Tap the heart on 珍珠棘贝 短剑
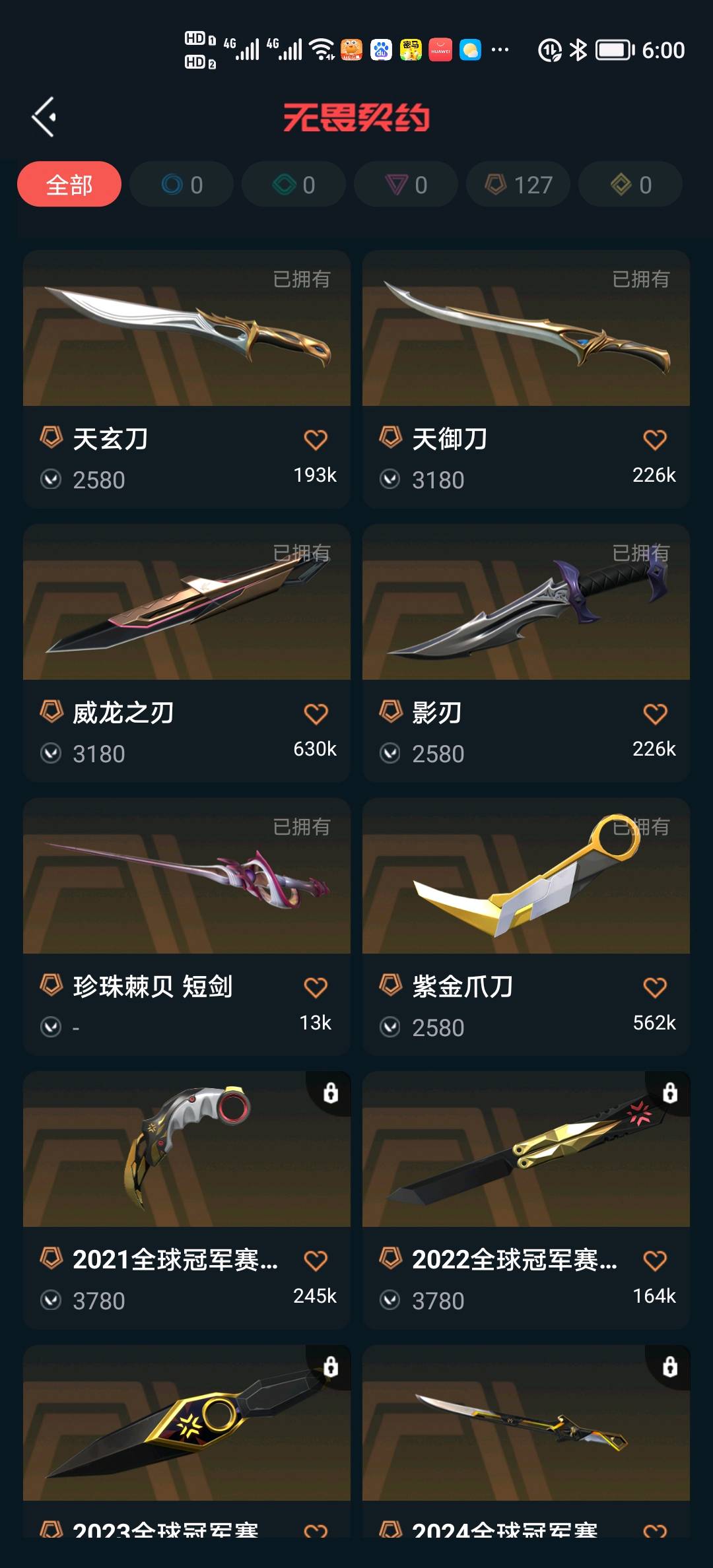The image size is (713, 1568). tap(316, 987)
